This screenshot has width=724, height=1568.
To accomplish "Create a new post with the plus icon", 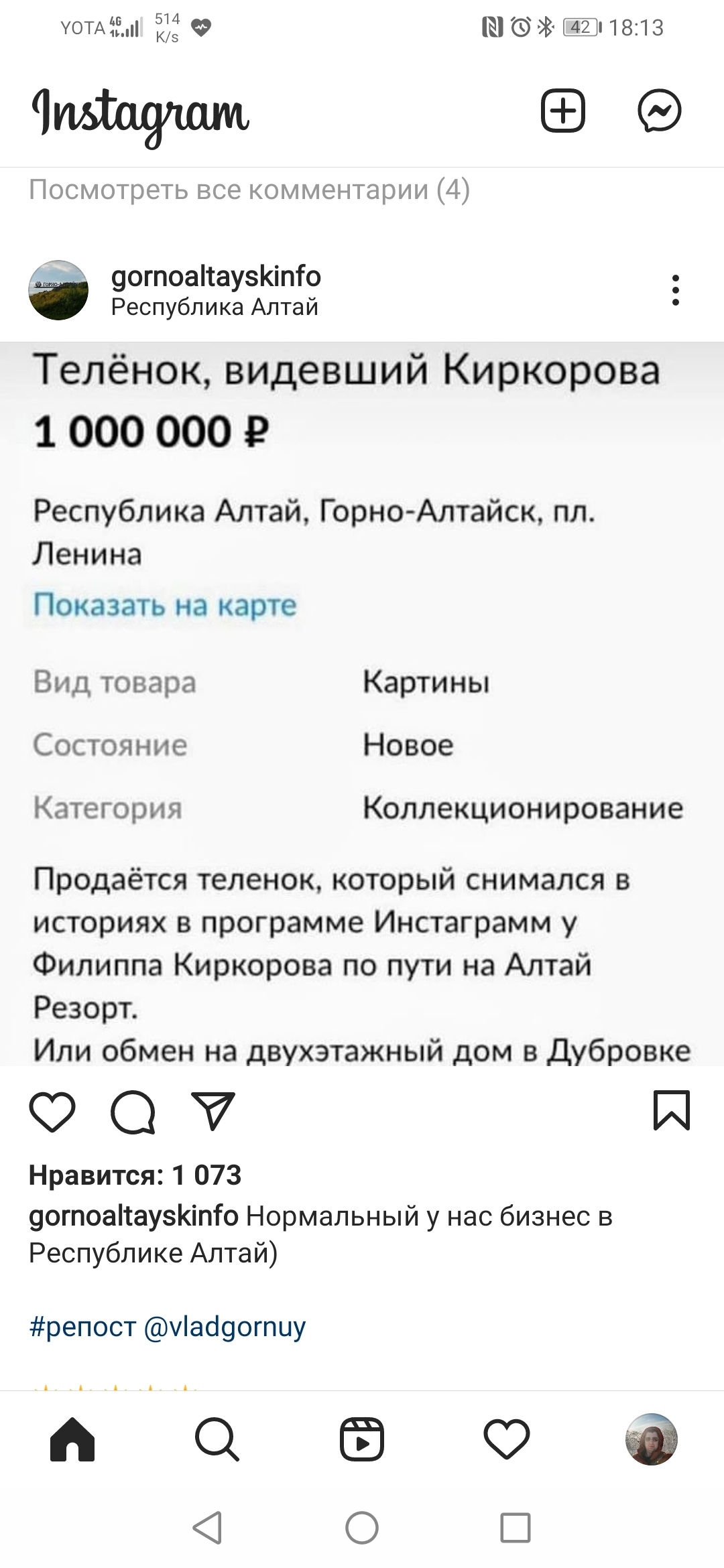I will 562,111.
